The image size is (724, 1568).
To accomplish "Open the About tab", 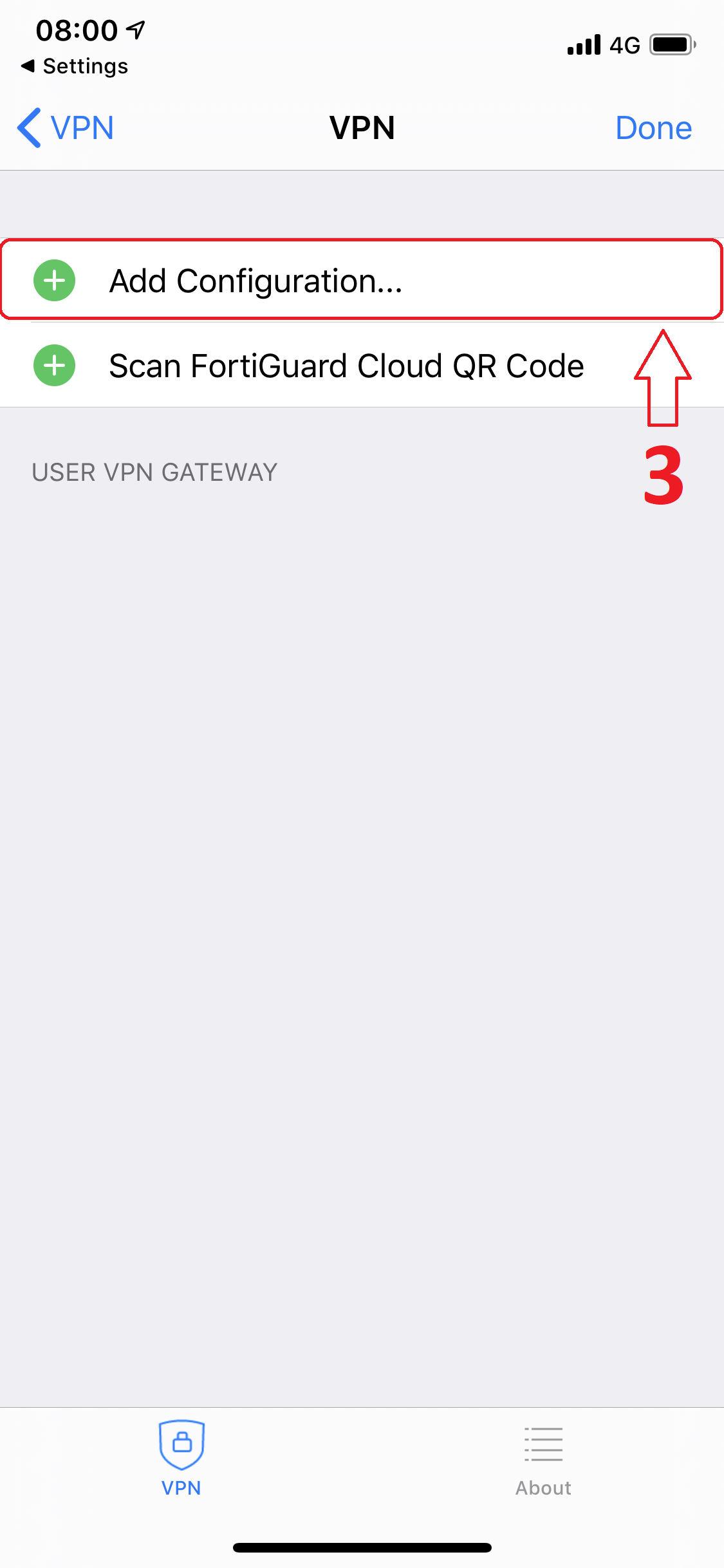I will tap(543, 1459).
